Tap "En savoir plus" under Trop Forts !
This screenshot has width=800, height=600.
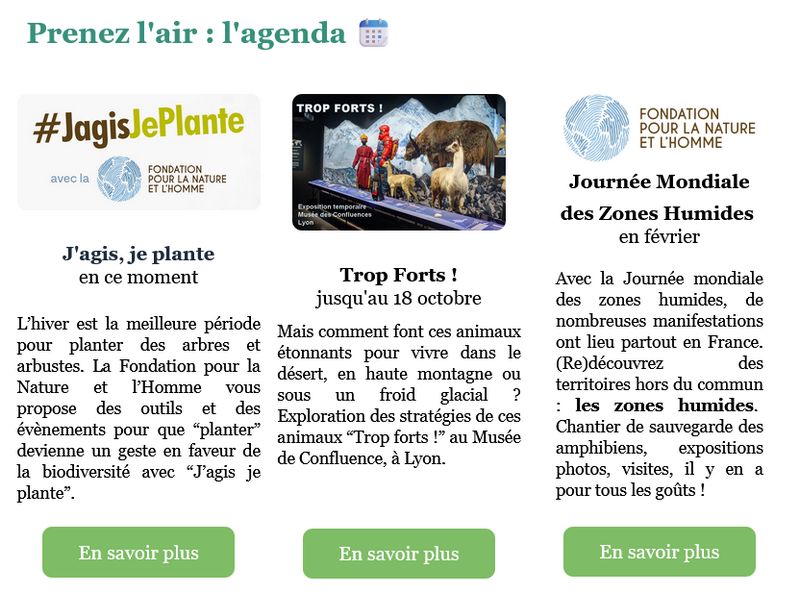[x=398, y=554]
